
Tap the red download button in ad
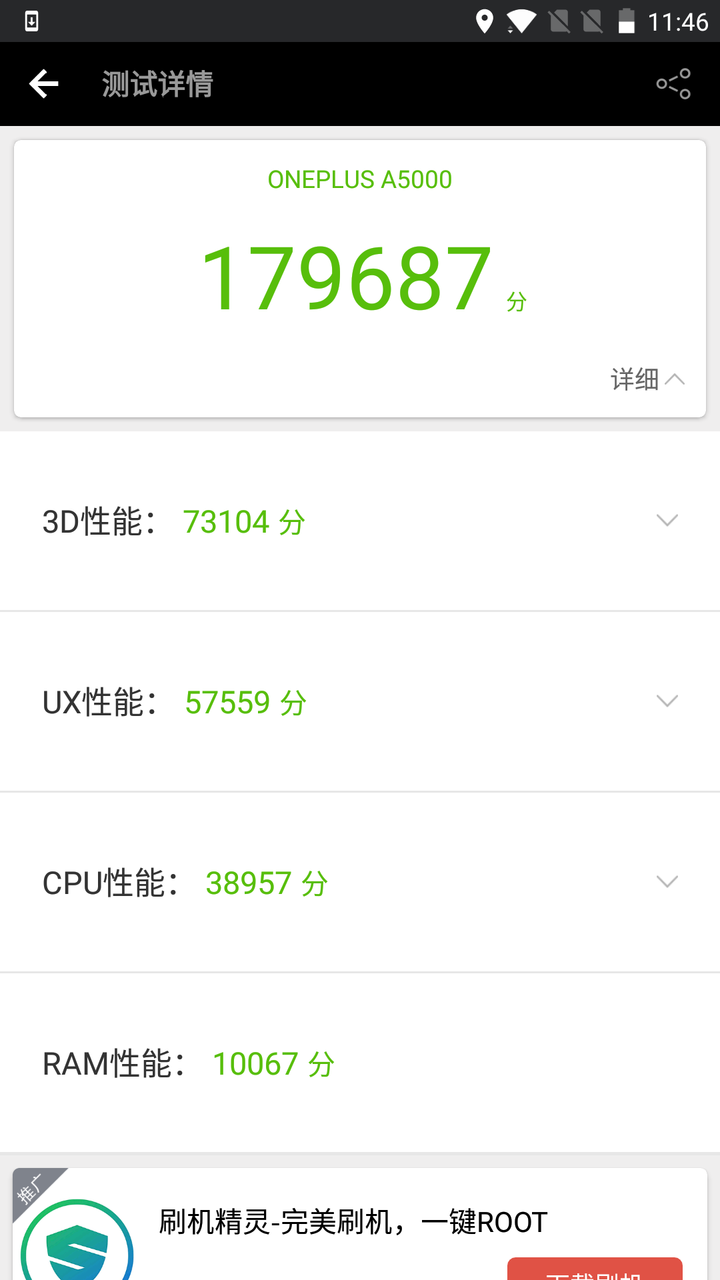tap(595, 1268)
